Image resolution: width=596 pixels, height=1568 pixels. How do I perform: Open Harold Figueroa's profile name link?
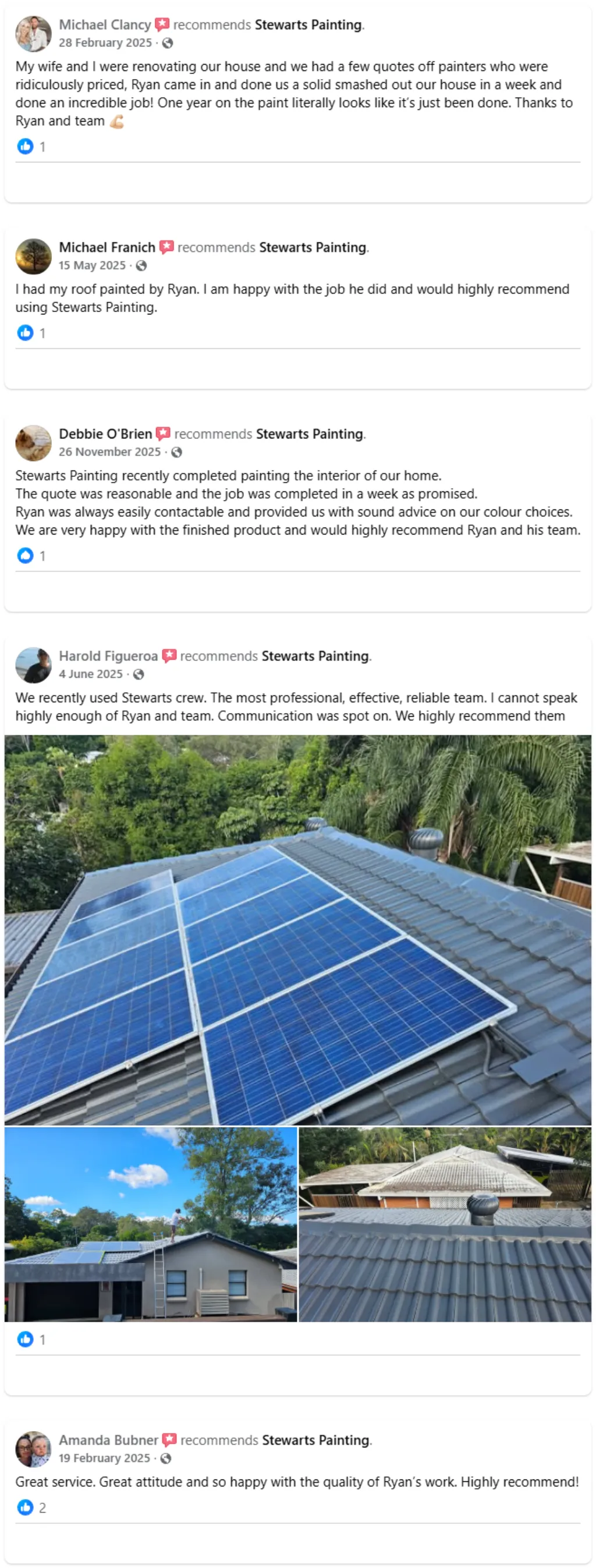pyautogui.click(x=108, y=656)
